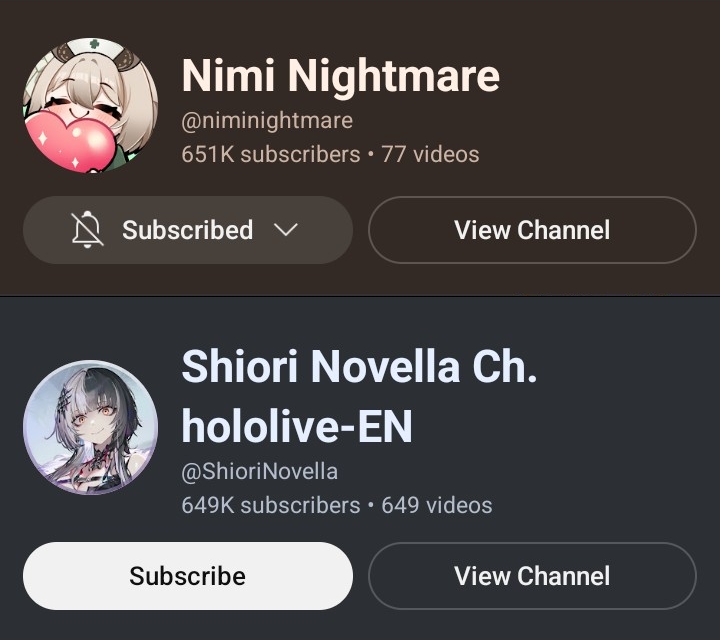Open the Subscribed notification options for Nimi Nightmare
Image resolution: width=720 pixels, height=640 pixels.
point(187,230)
